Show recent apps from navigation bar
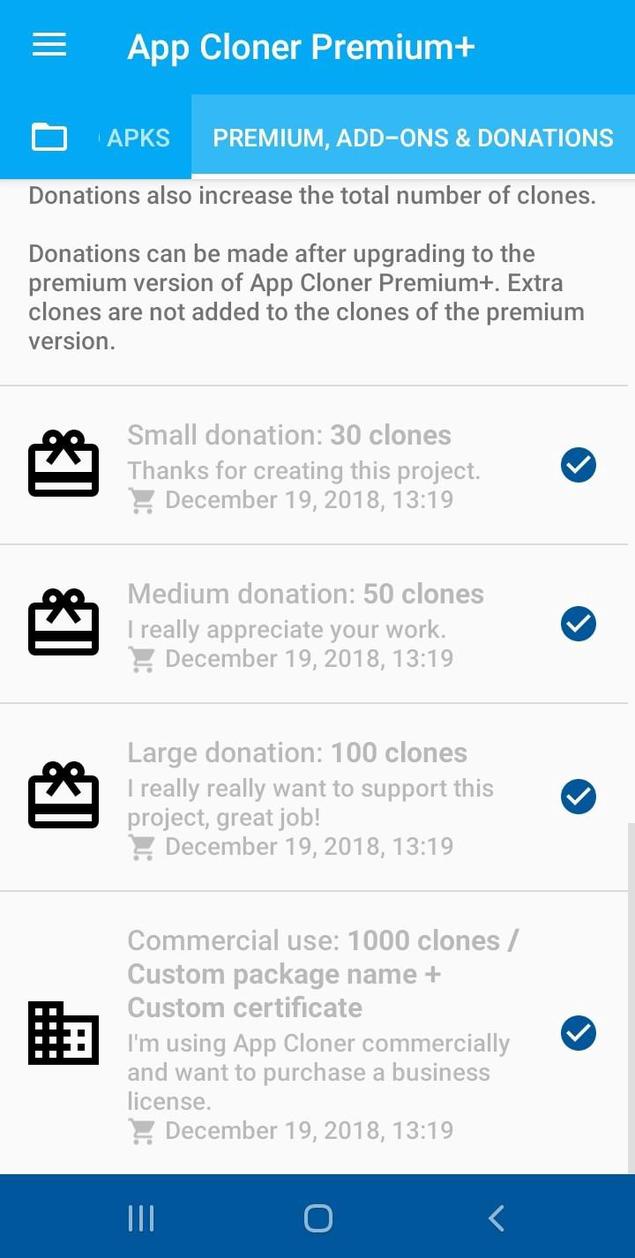 tap(141, 1217)
